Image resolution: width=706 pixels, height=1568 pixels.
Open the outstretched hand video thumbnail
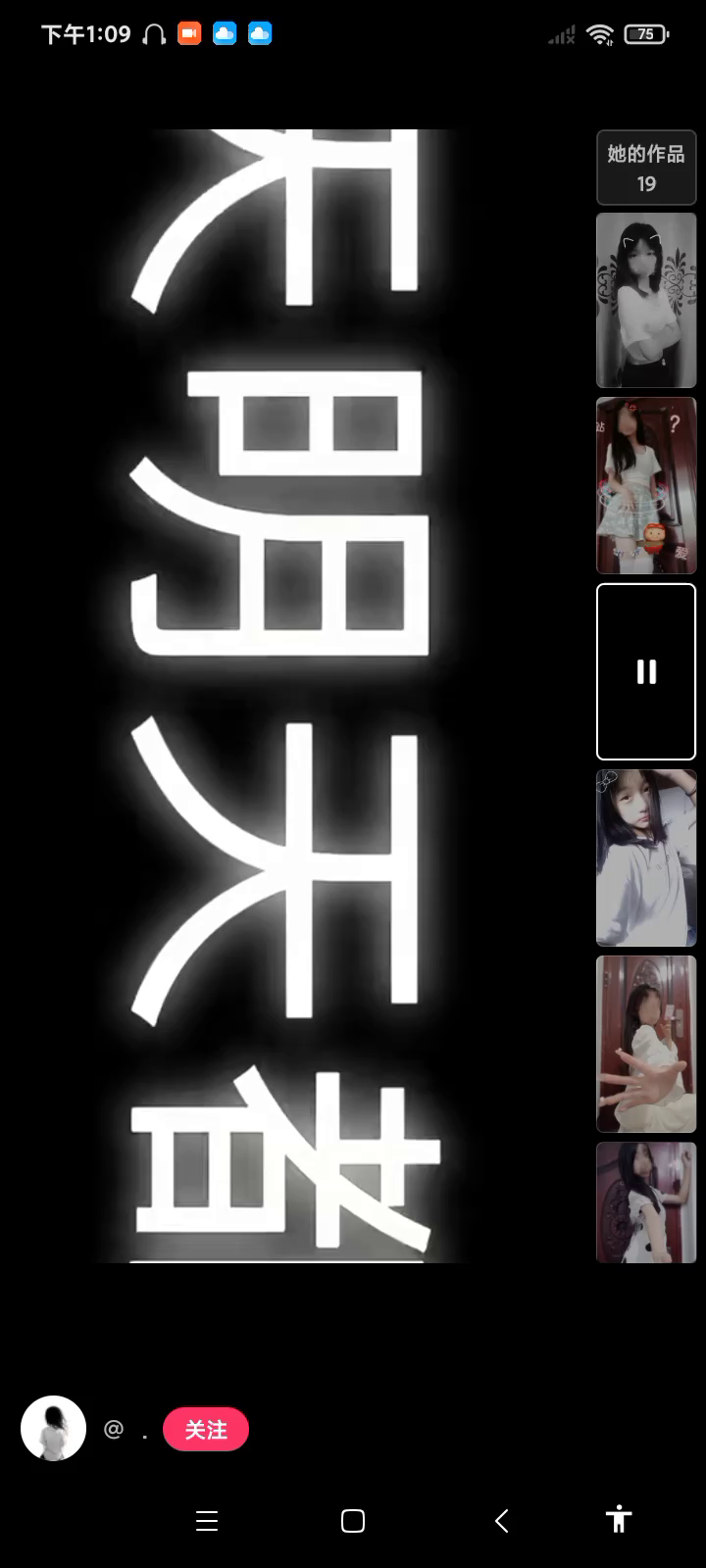pos(646,1044)
